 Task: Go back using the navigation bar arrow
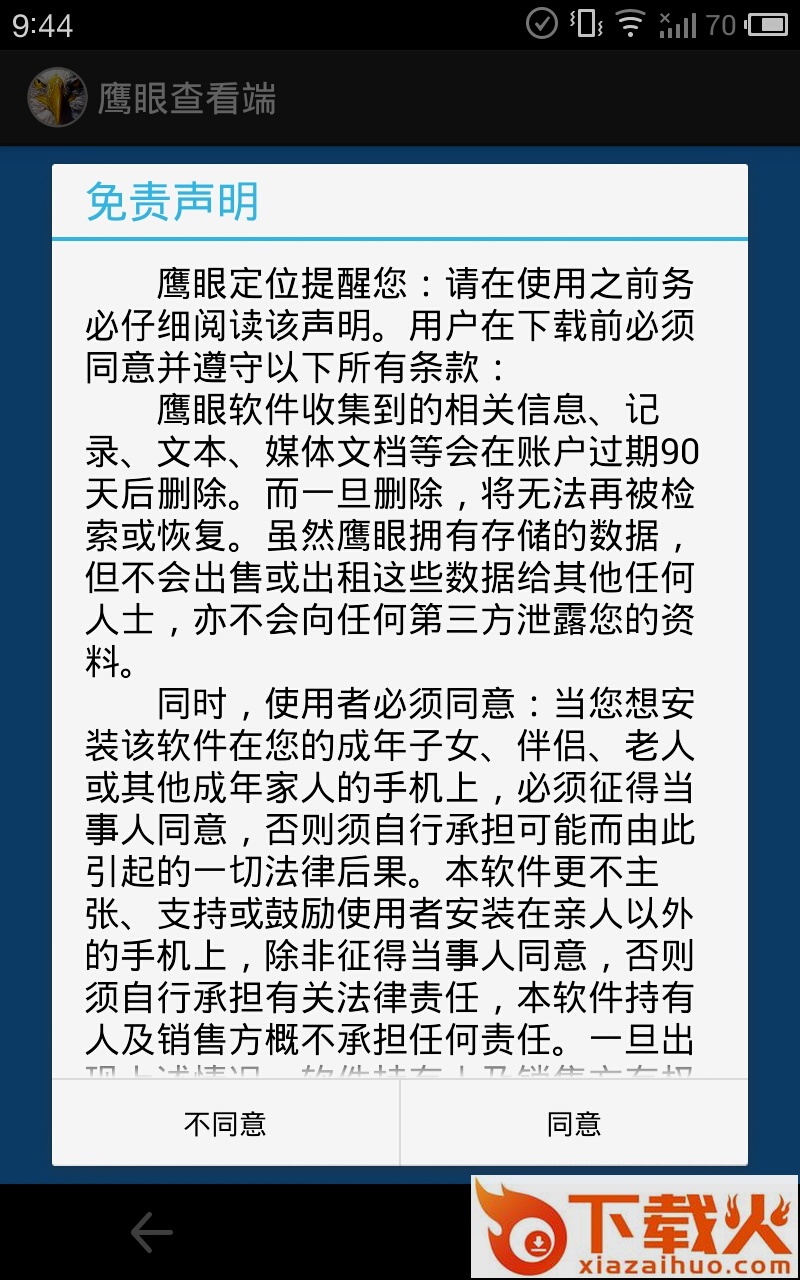tap(152, 1233)
